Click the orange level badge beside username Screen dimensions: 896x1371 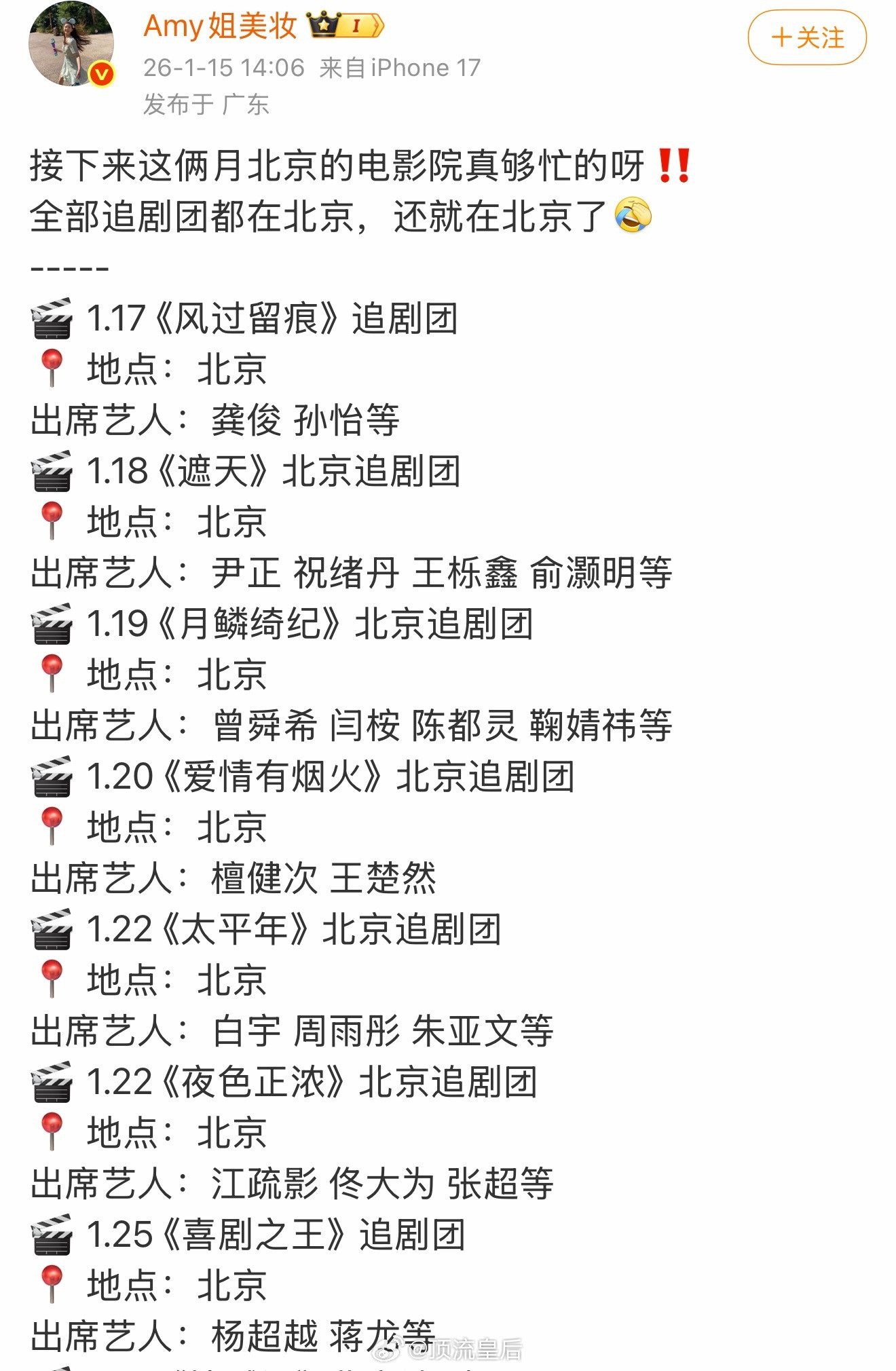coord(359,26)
